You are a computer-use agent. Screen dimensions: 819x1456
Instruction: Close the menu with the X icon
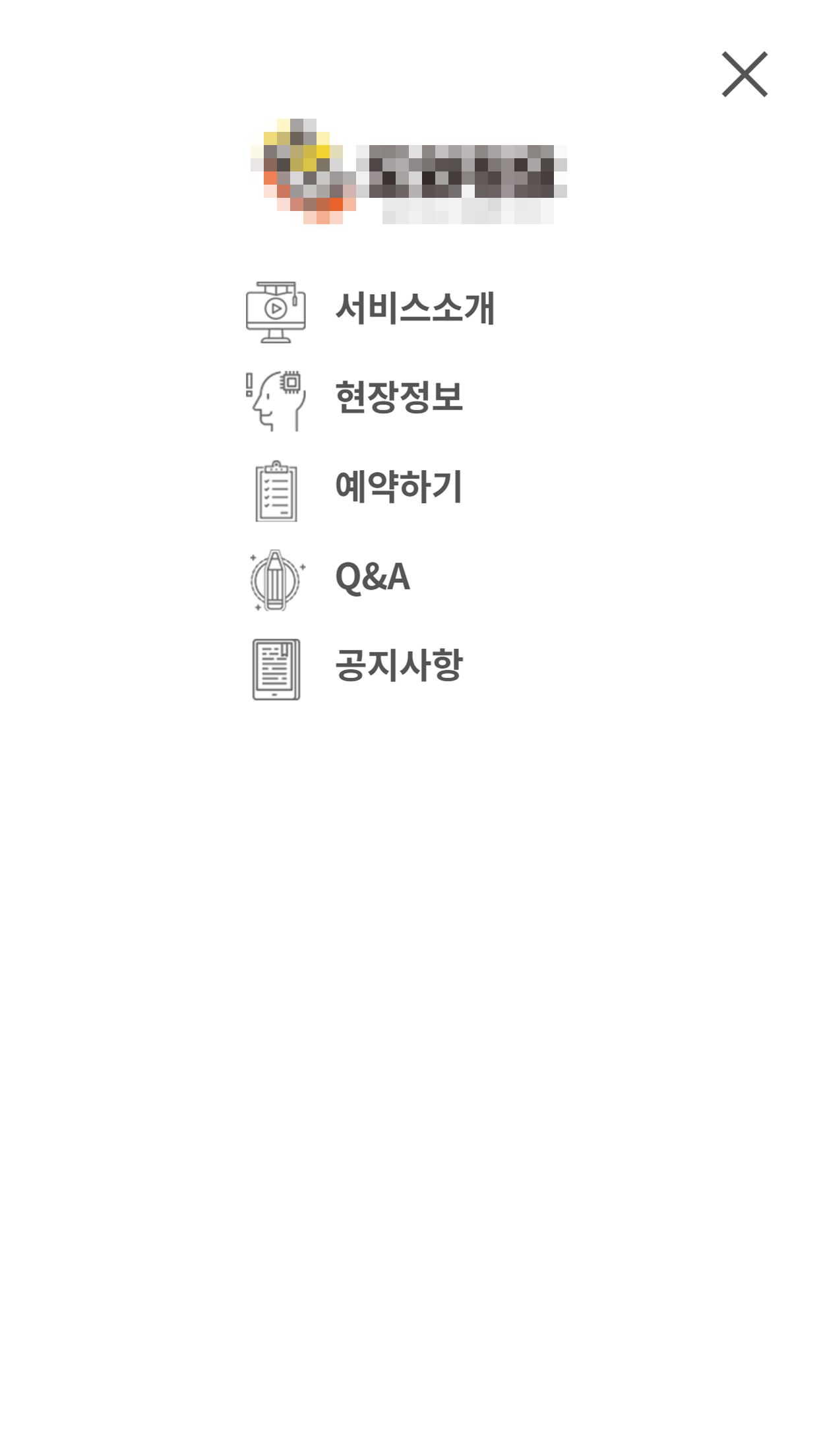pyautogui.click(x=744, y=75)
